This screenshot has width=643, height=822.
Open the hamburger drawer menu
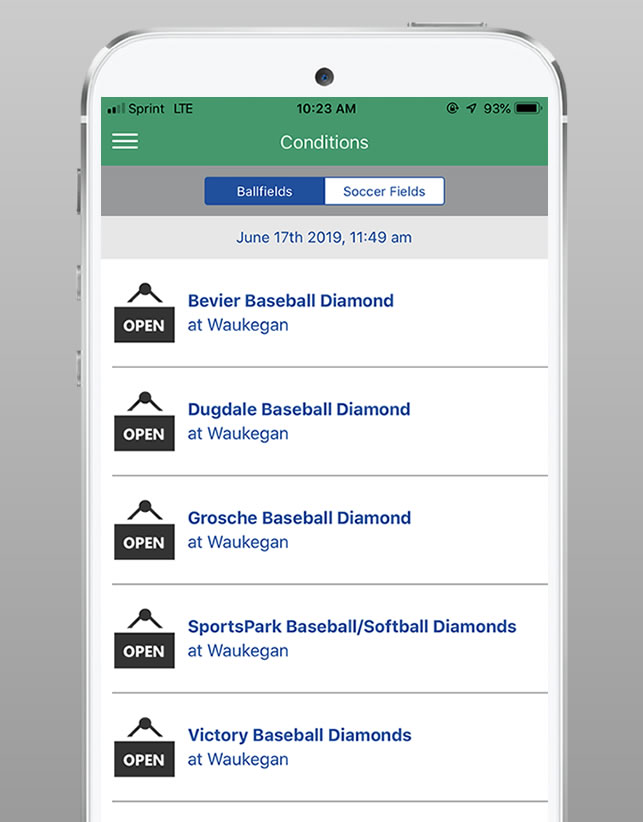(125, 142)
